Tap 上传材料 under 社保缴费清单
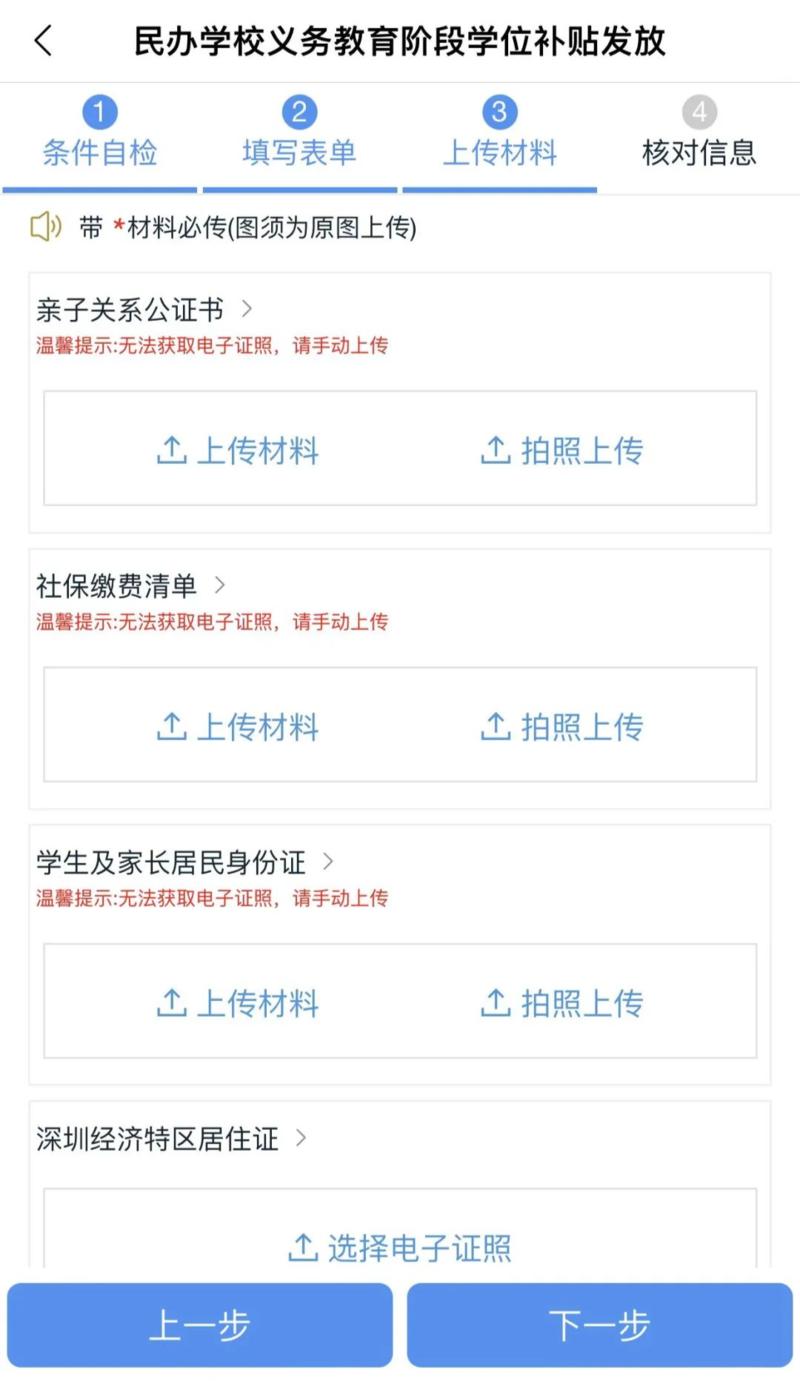 tap(238, 726)
